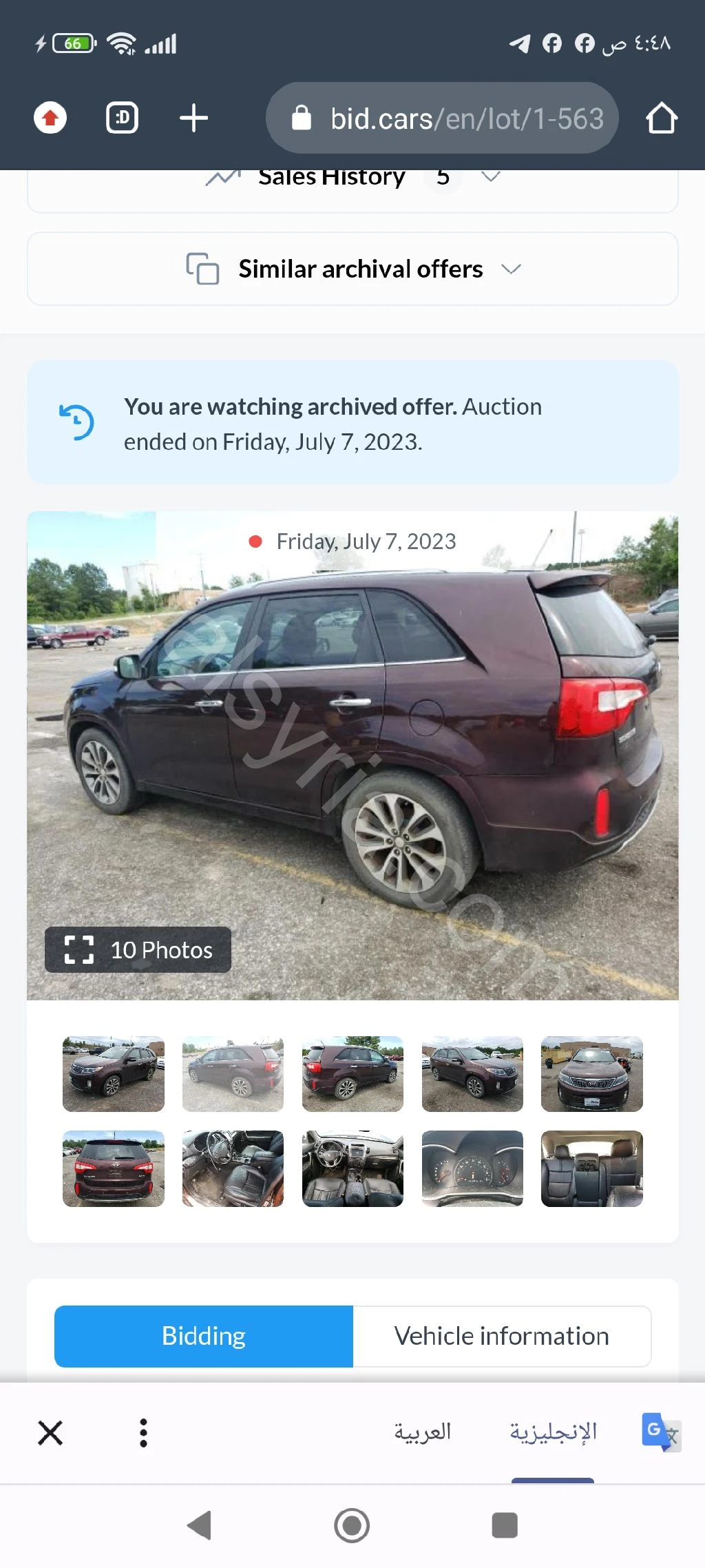The width and height of the screenshot is (705, 1568).
Task: Select الإنجليزية in the translate bar
Action: [553, 1432]
